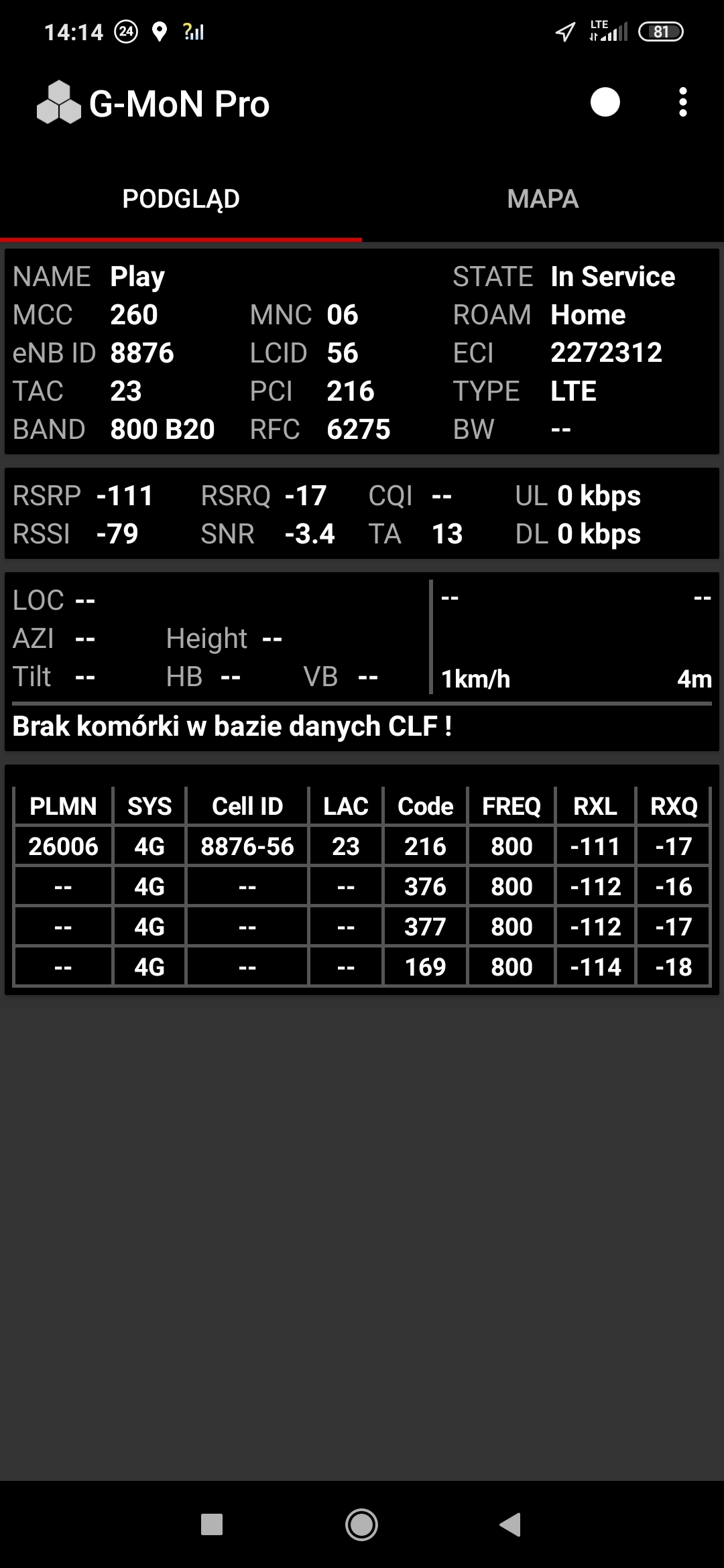The image size is (724, 1568).
Task: Open the three-dot overflow menu
Action: tap(682, 103)
